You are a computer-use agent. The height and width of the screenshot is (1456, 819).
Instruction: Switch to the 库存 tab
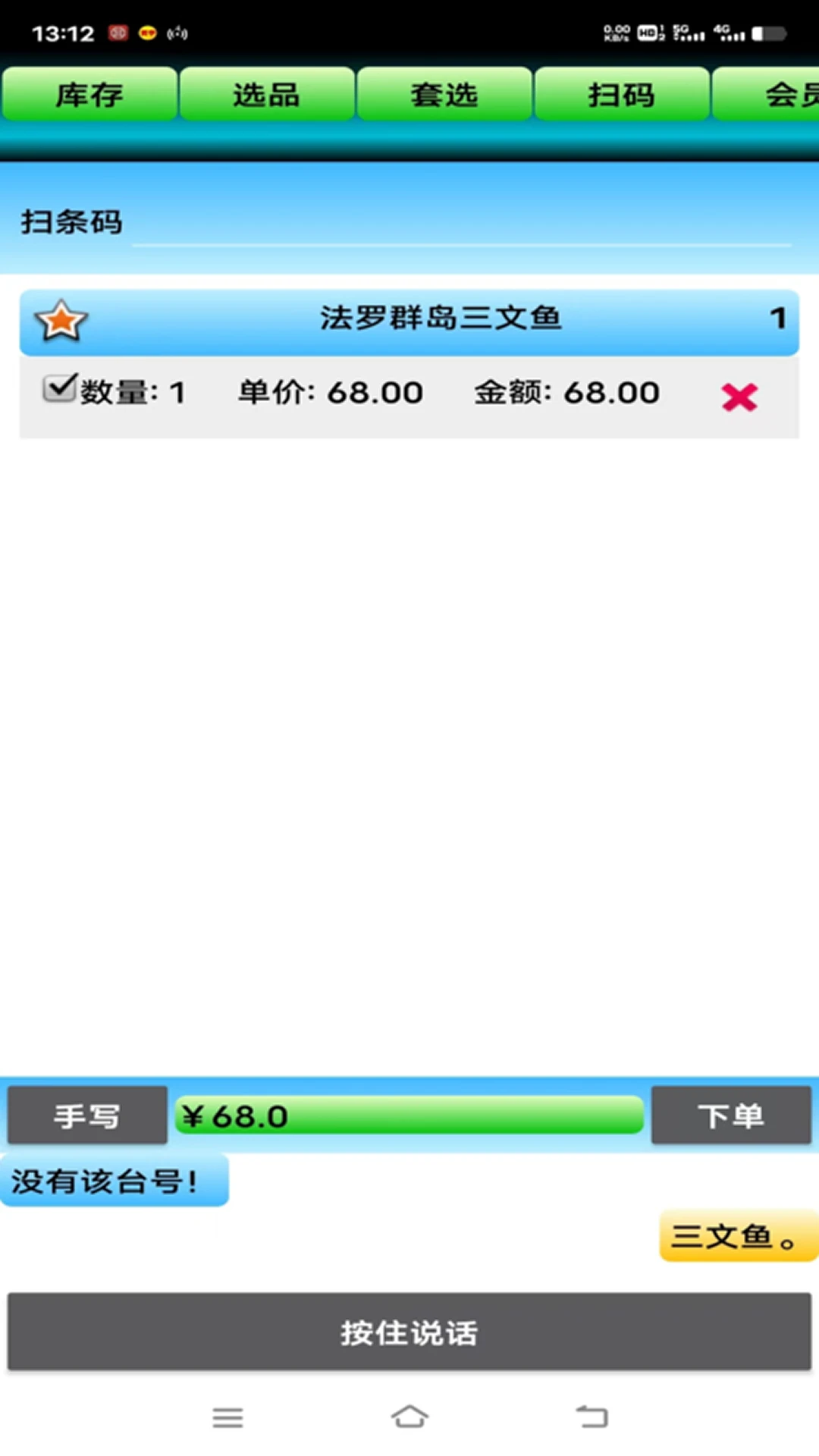(89, 94)
